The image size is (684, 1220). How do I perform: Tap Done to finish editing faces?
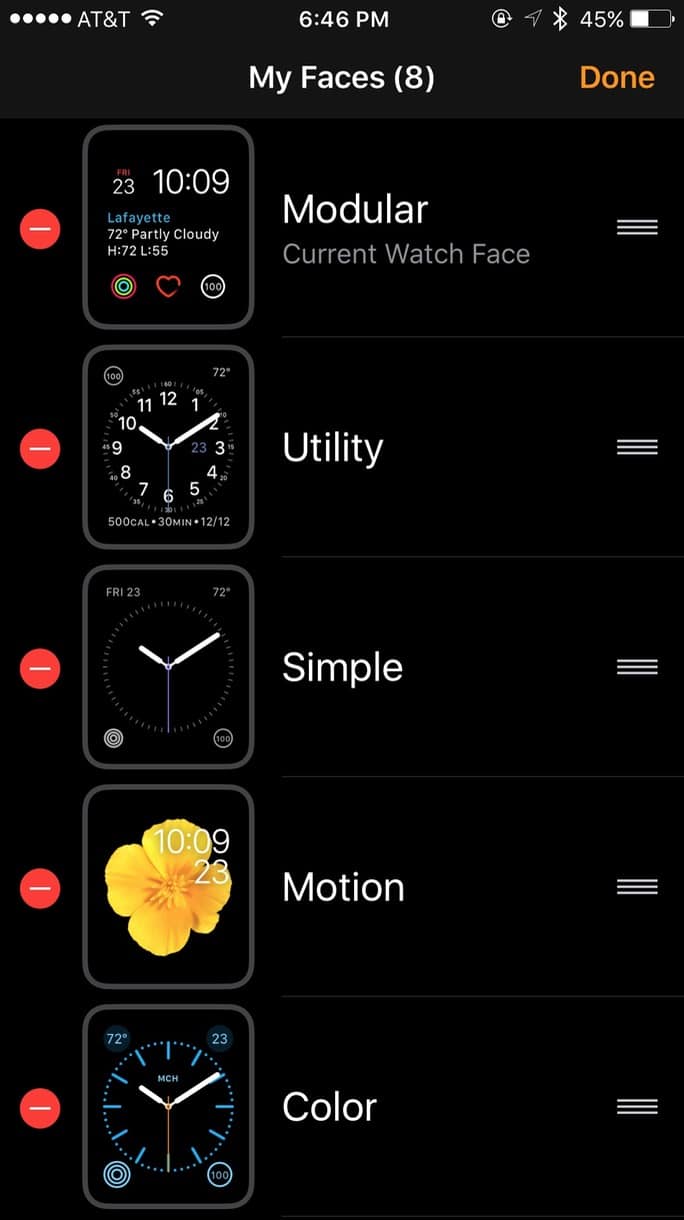pyautogui.click(x=616, y=78)
